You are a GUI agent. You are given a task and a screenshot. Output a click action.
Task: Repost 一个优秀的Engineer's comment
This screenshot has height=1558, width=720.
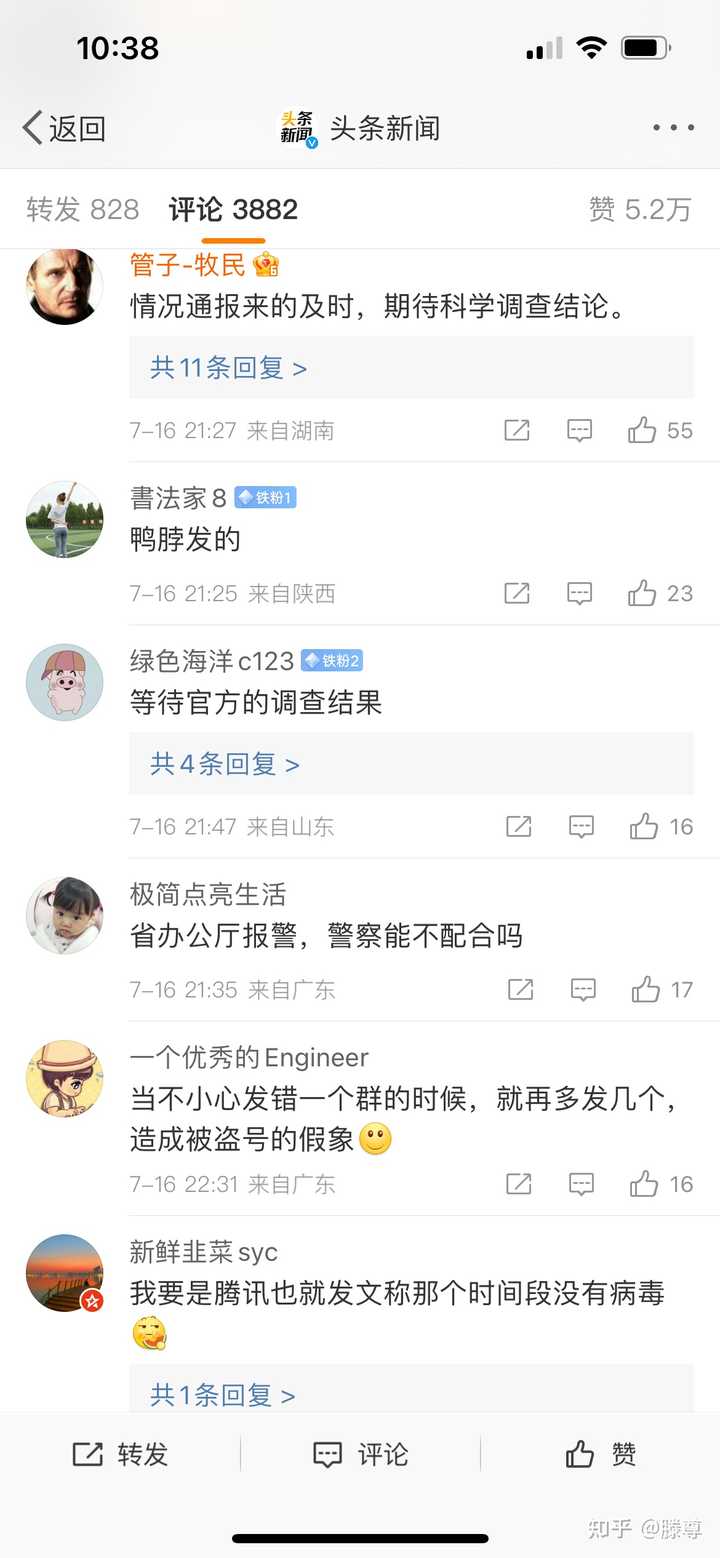coord(518,1184)
